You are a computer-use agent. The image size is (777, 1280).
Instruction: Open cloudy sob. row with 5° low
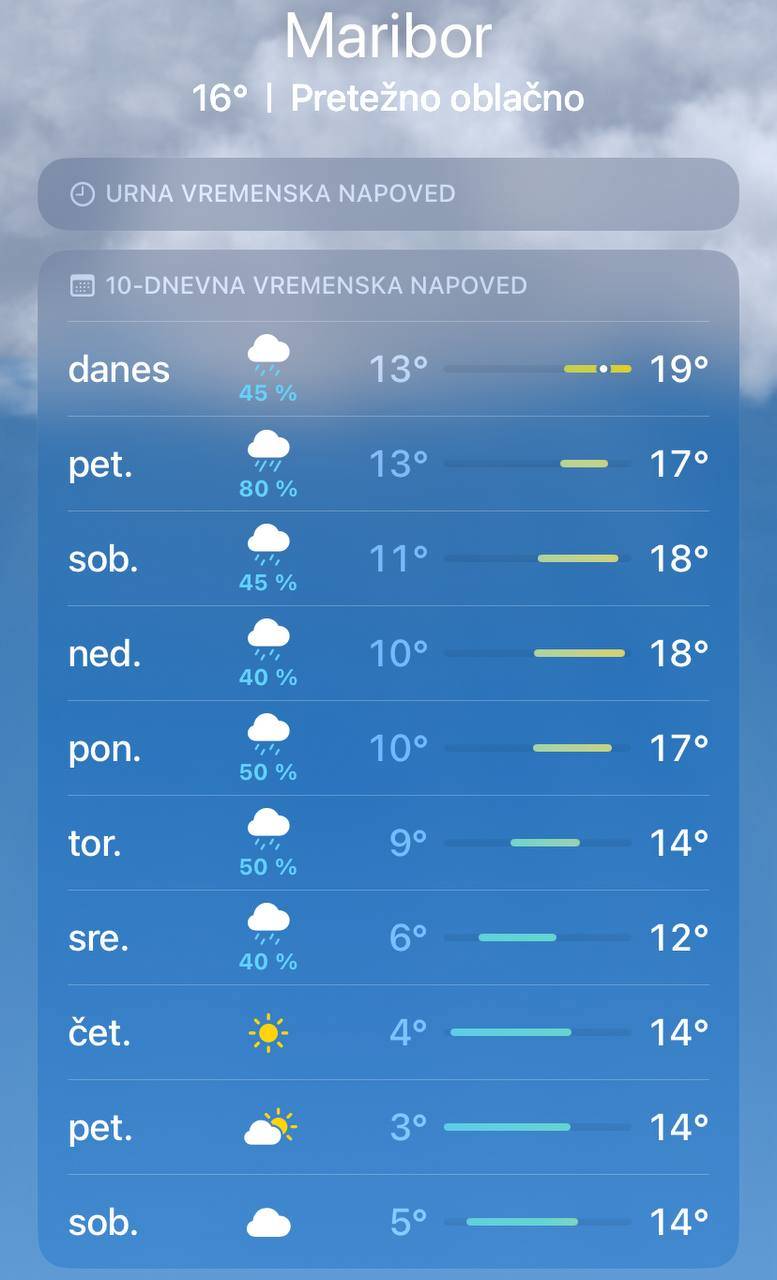coord(388,1221)
